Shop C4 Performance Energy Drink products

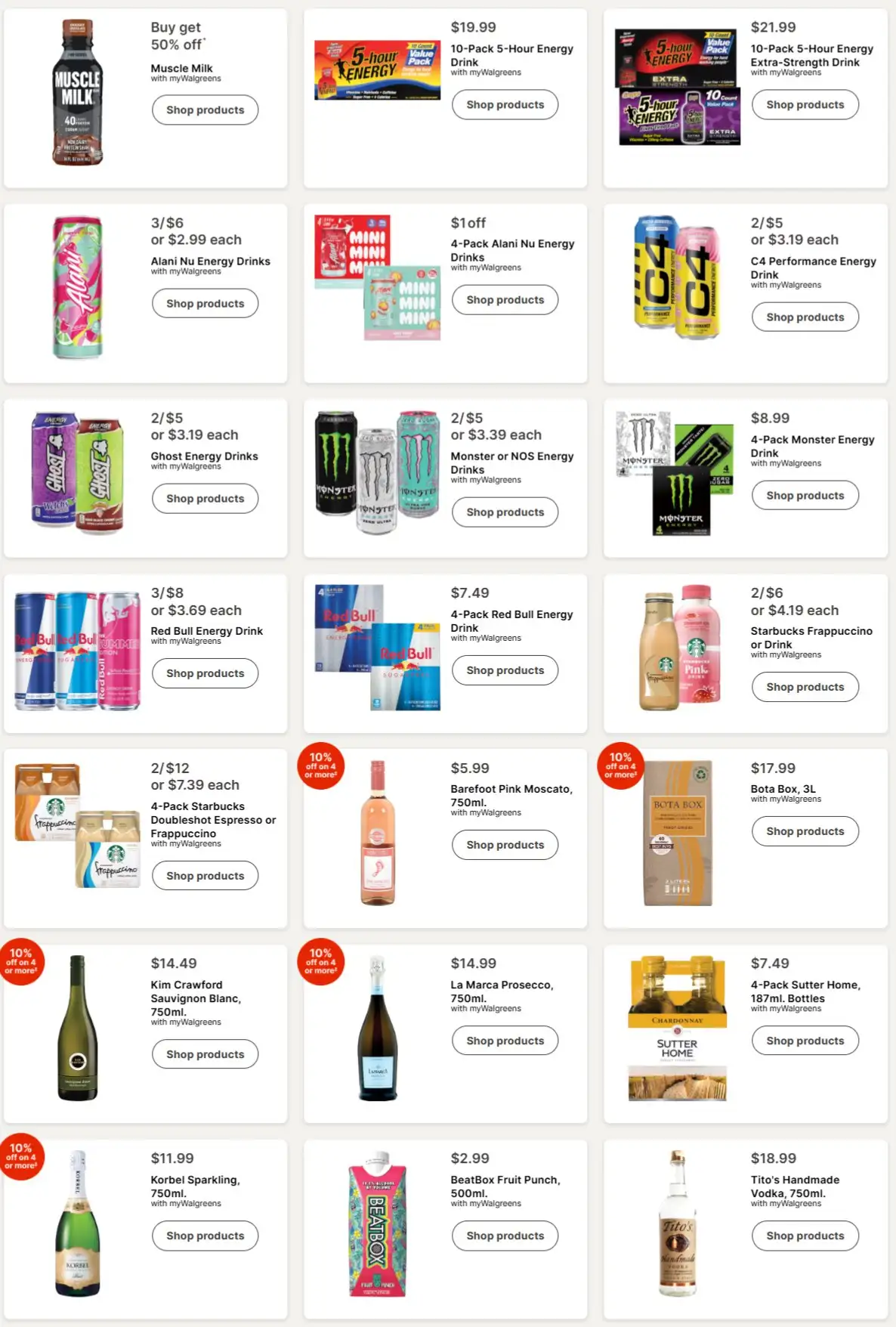pos(805,317)
